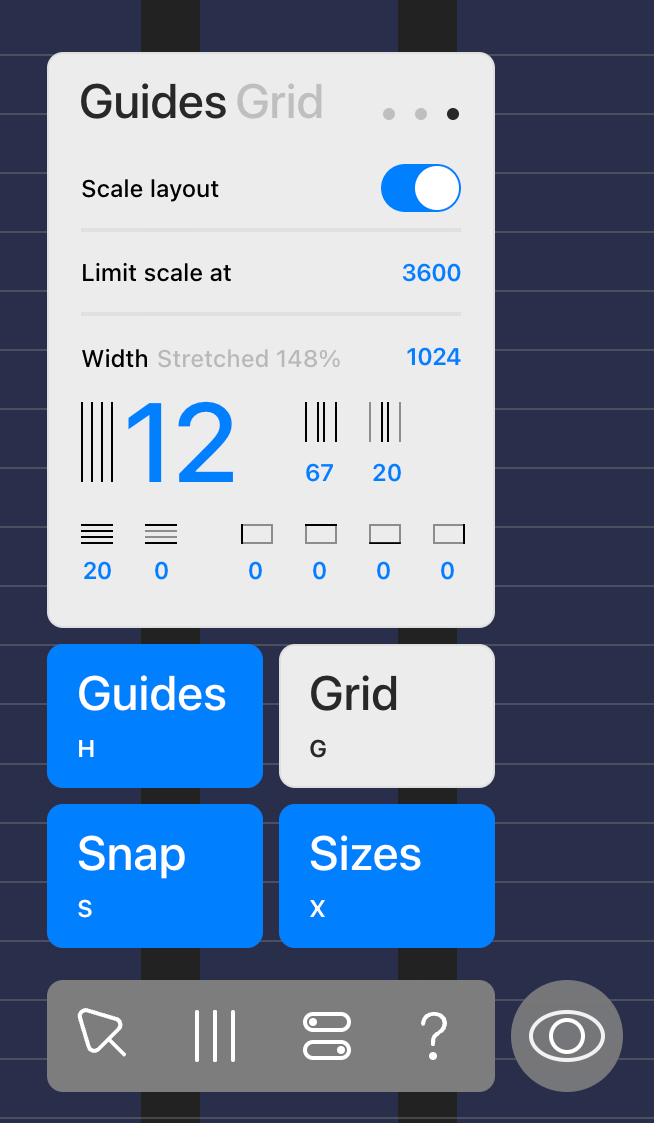This screenshot has width=654, height=1123.
Task: Toggle the Guides tile with shortcut H
Action: [x=155, y=716]
